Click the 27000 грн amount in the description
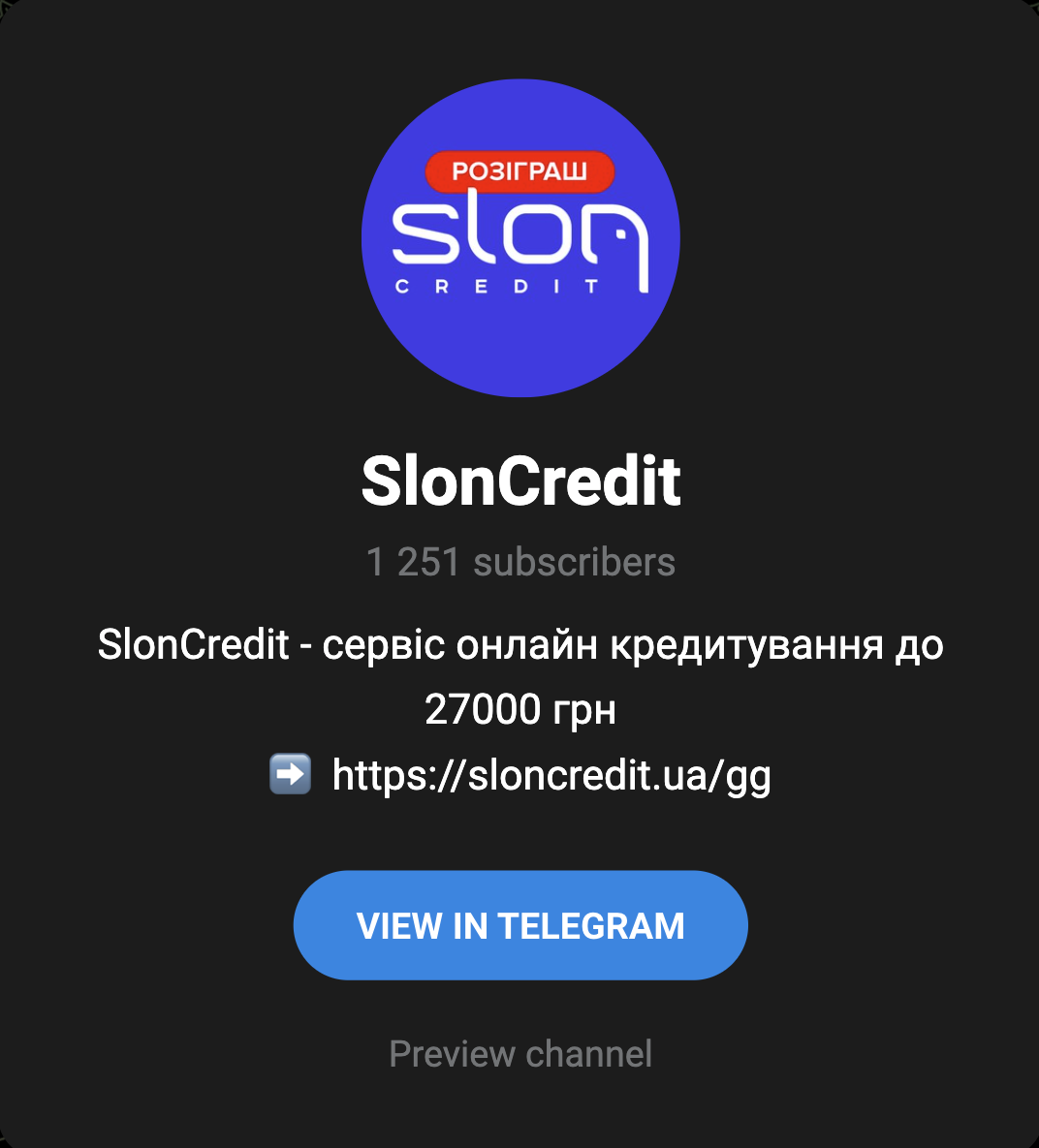This screenshot has width=1039, height=1148. click(521, 708)
